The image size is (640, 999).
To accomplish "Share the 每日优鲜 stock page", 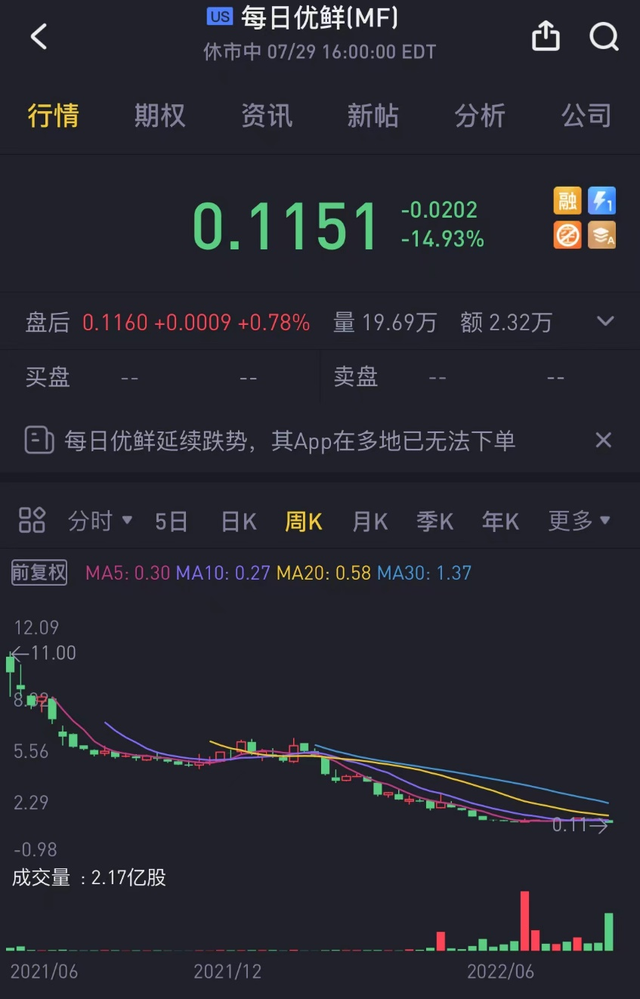I will coord(545,37).
